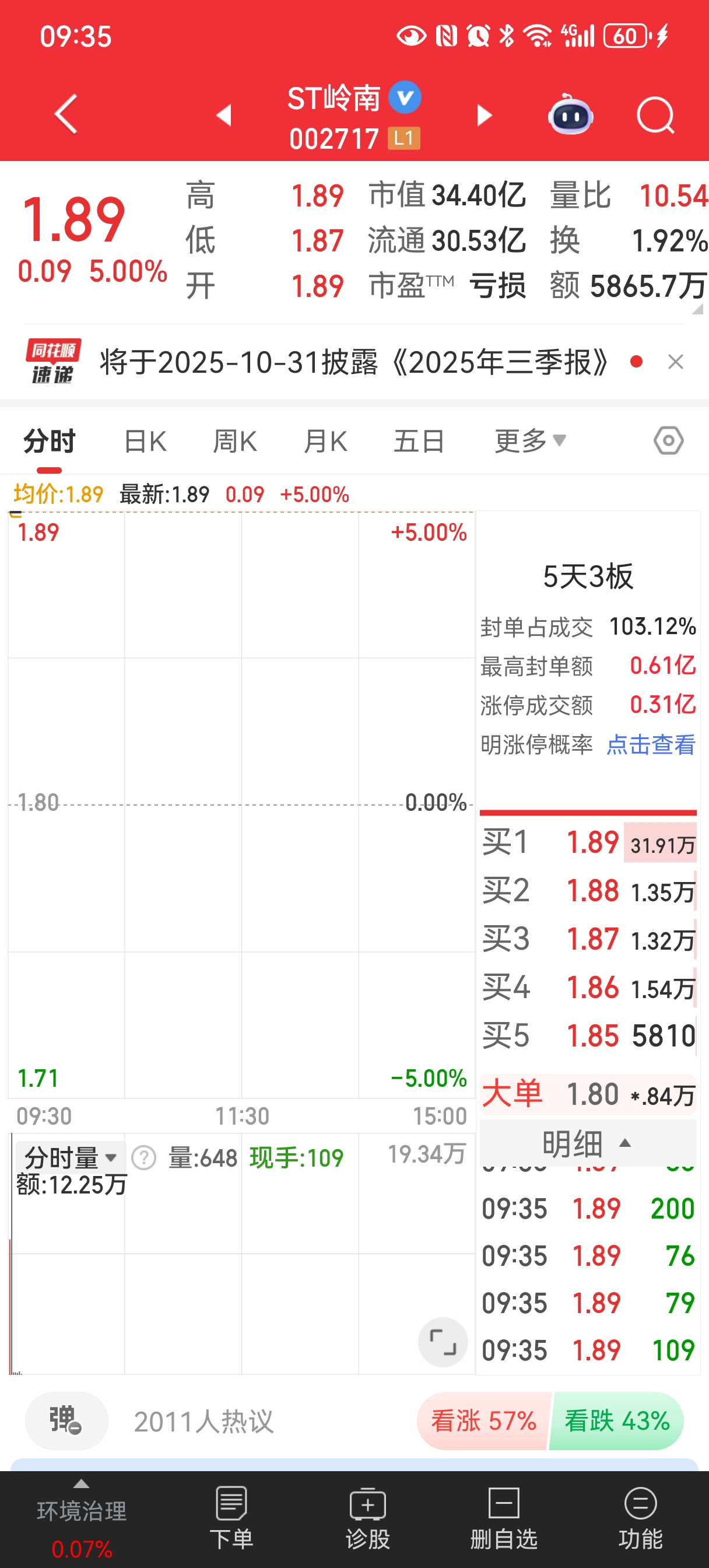
Task: Dismiss the 三季报 disclosure notice
Action: (676, 362)
